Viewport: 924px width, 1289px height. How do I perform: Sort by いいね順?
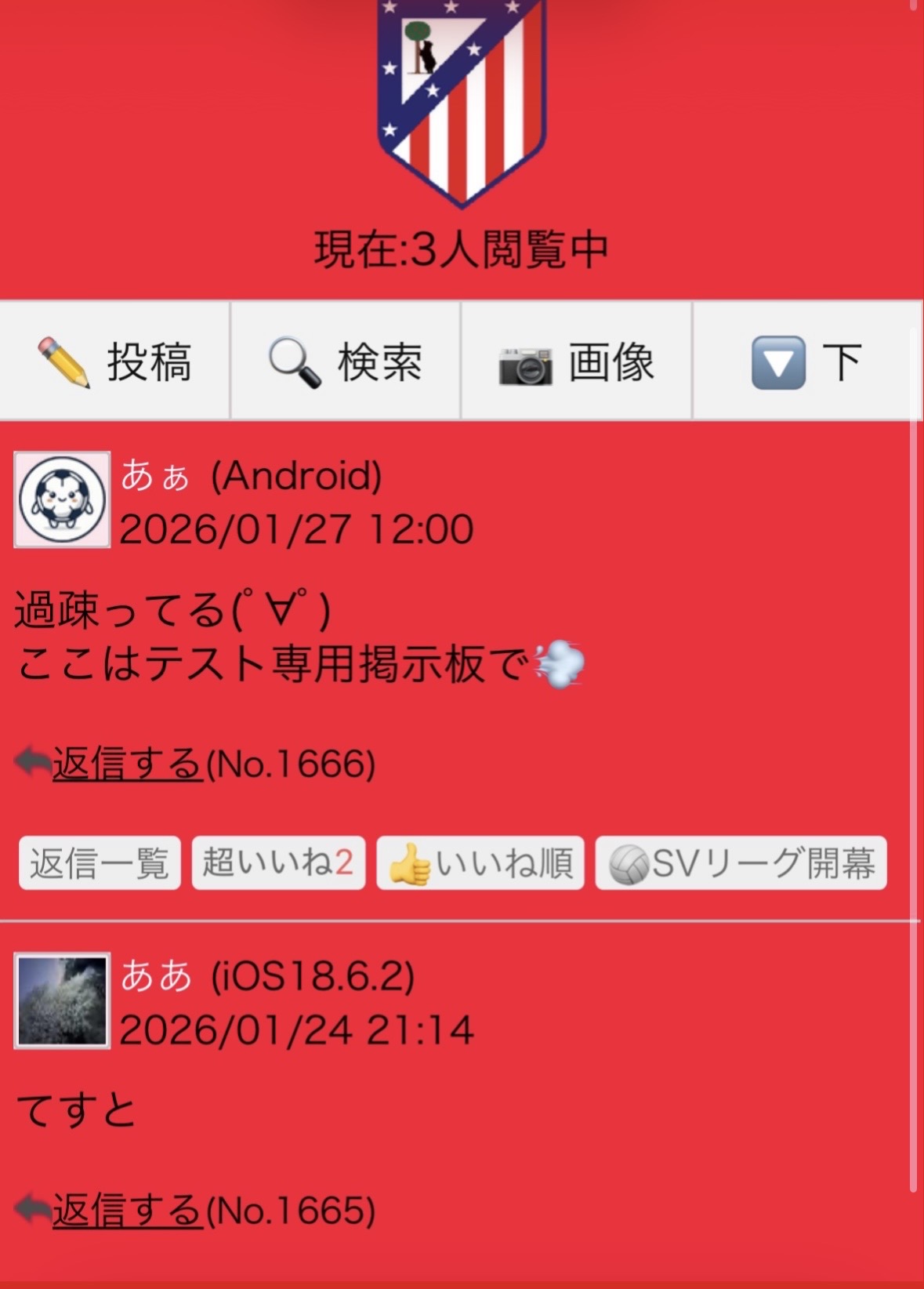pos(480,863)
